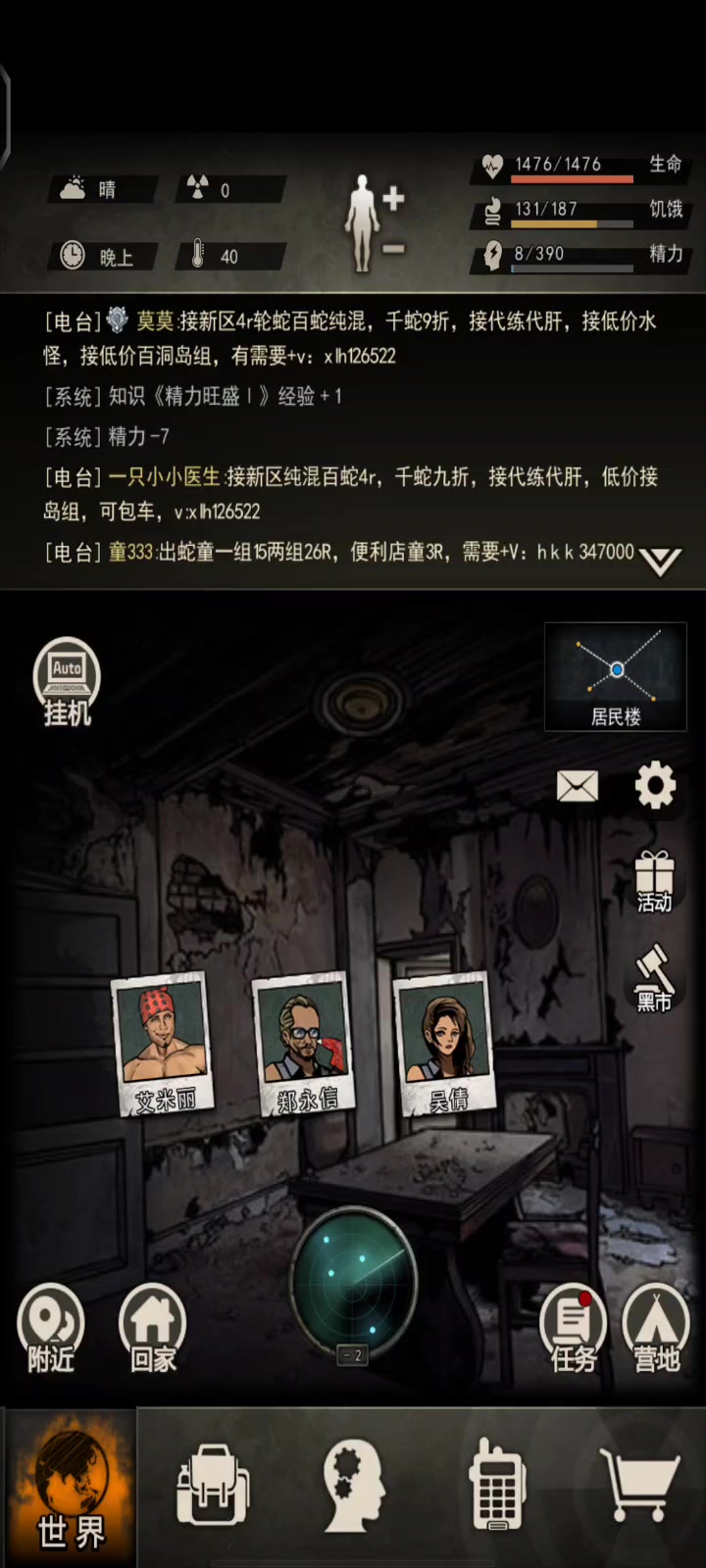Image resolution: width=706 pixels, height=1568 pixels.
Task: Select character card 艾米丽
Action: [163, 1045]
